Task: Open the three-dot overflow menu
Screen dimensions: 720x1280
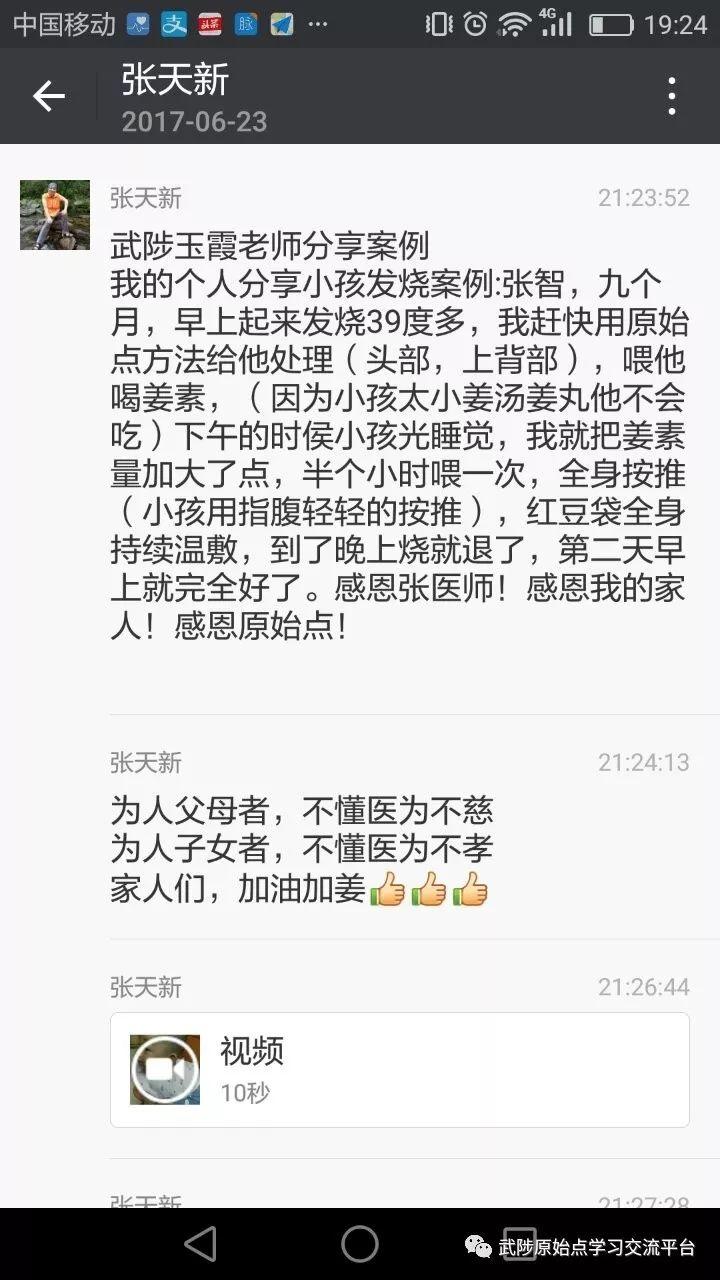Action: click(x=671, y=96)
